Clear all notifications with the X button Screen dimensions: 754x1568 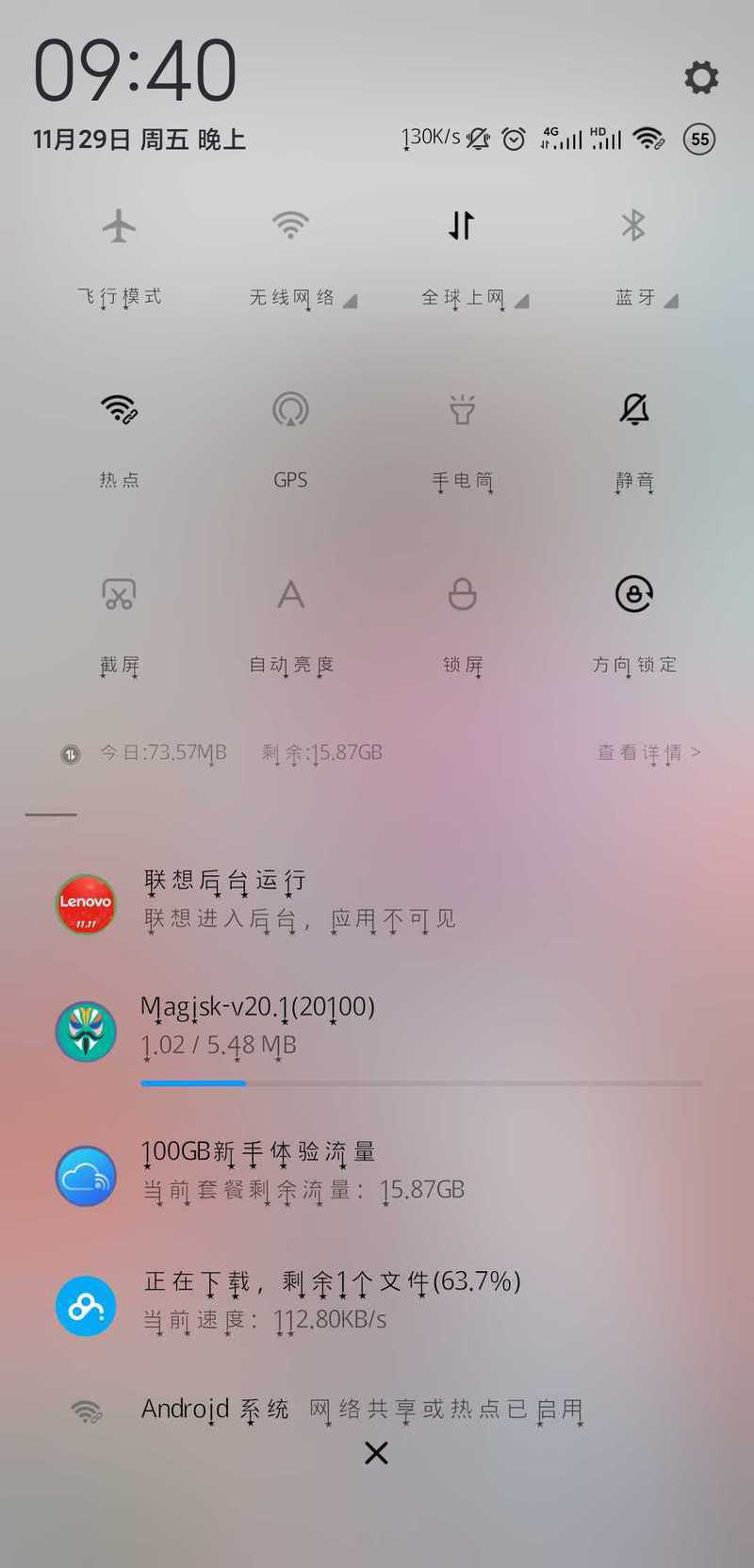coord(376,1453)
